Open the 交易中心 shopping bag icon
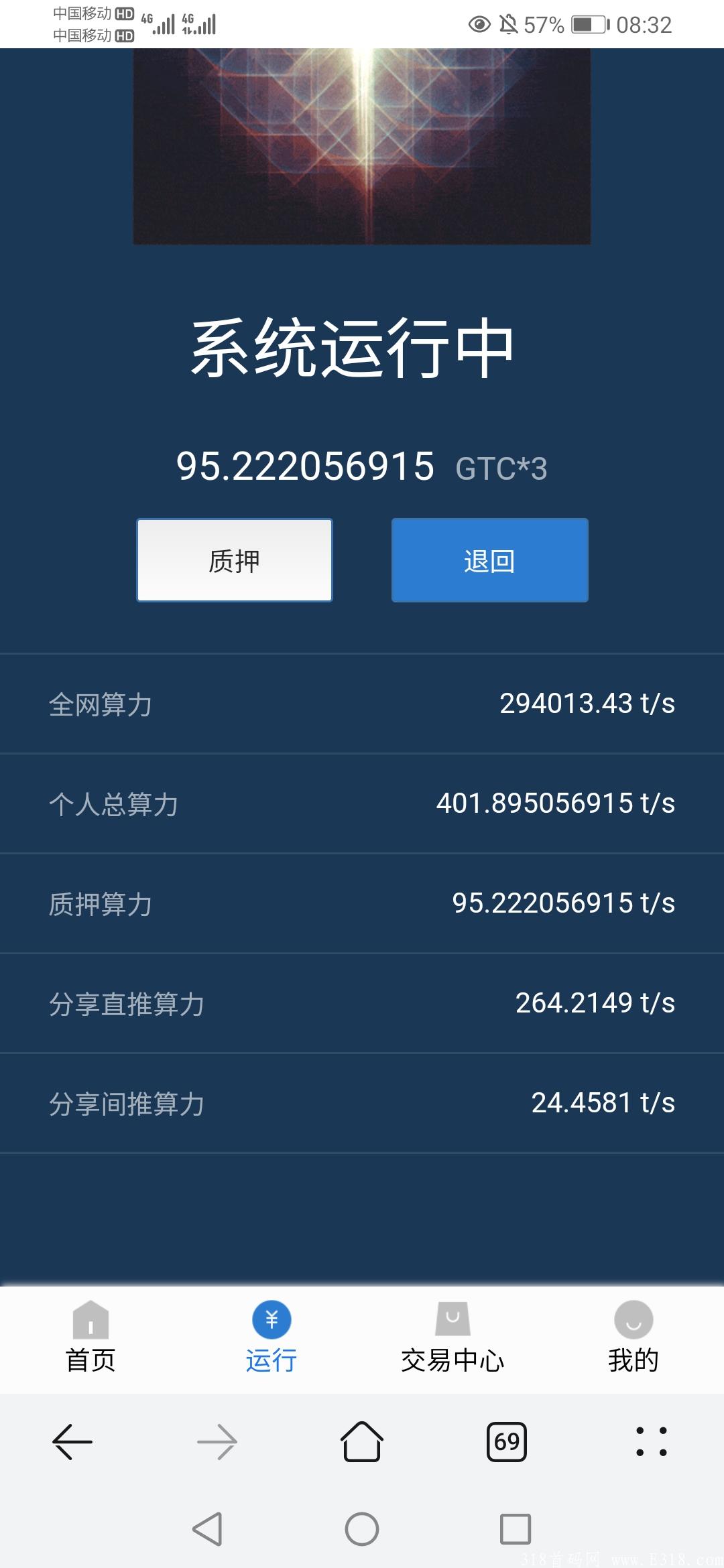724x1568 pixels. (x=452, y=1319)
